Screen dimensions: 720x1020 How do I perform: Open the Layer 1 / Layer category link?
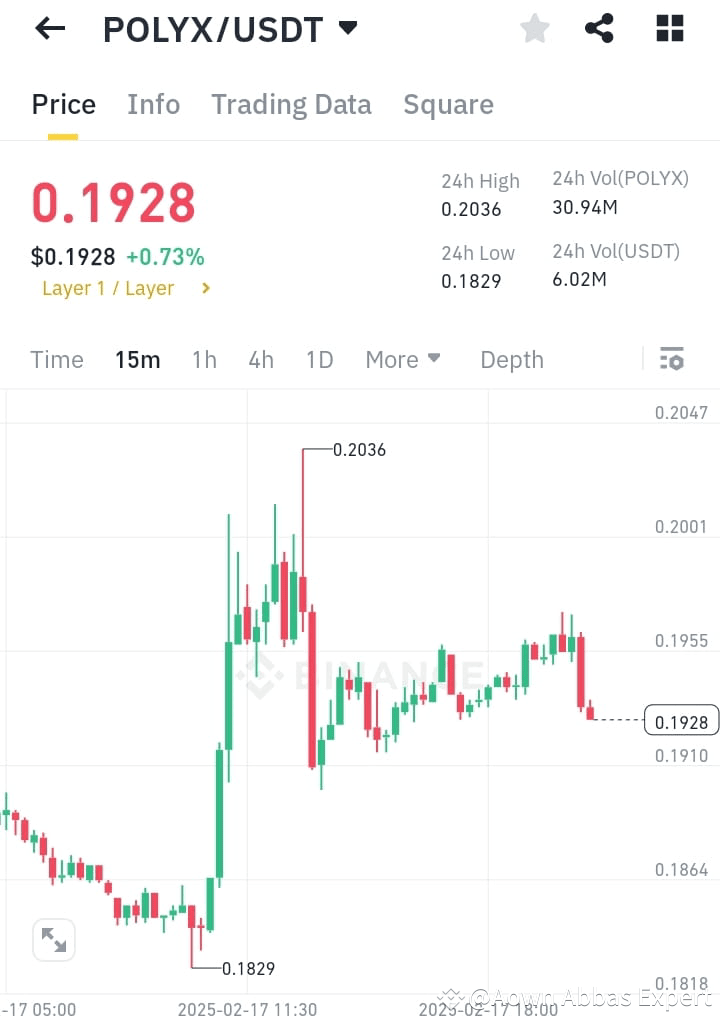(x=125, y=288)
